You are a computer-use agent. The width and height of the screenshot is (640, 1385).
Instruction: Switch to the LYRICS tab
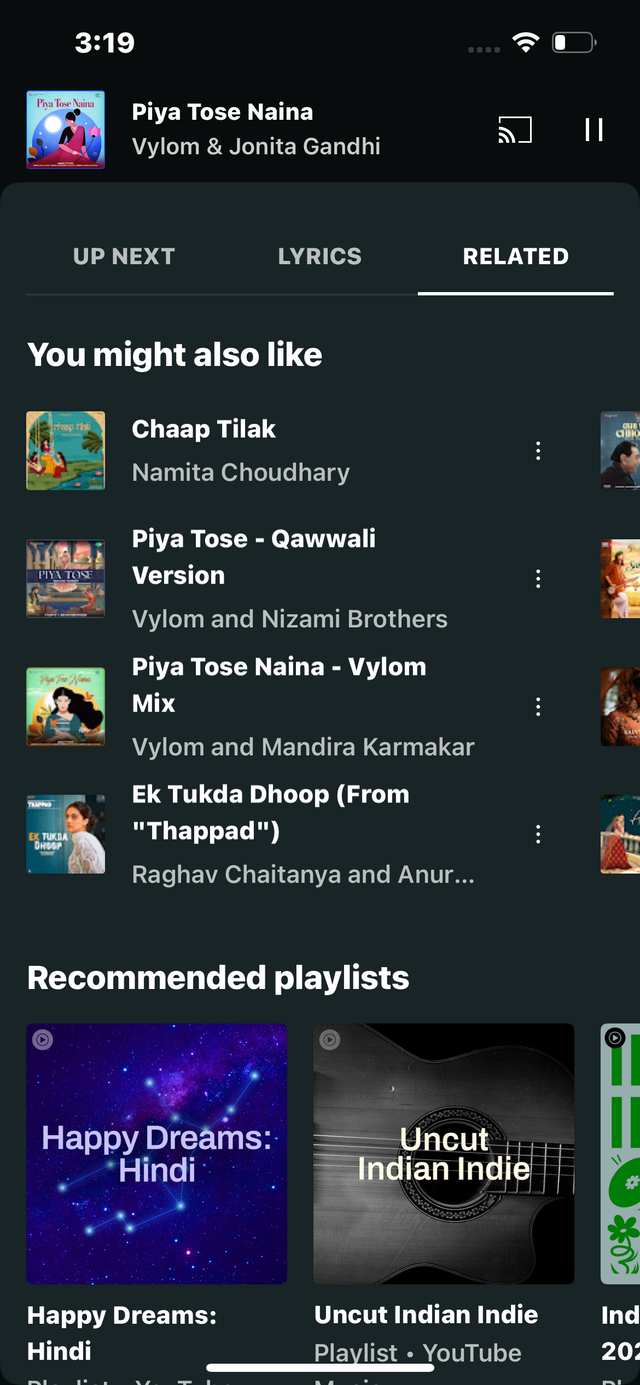[320, 256]
